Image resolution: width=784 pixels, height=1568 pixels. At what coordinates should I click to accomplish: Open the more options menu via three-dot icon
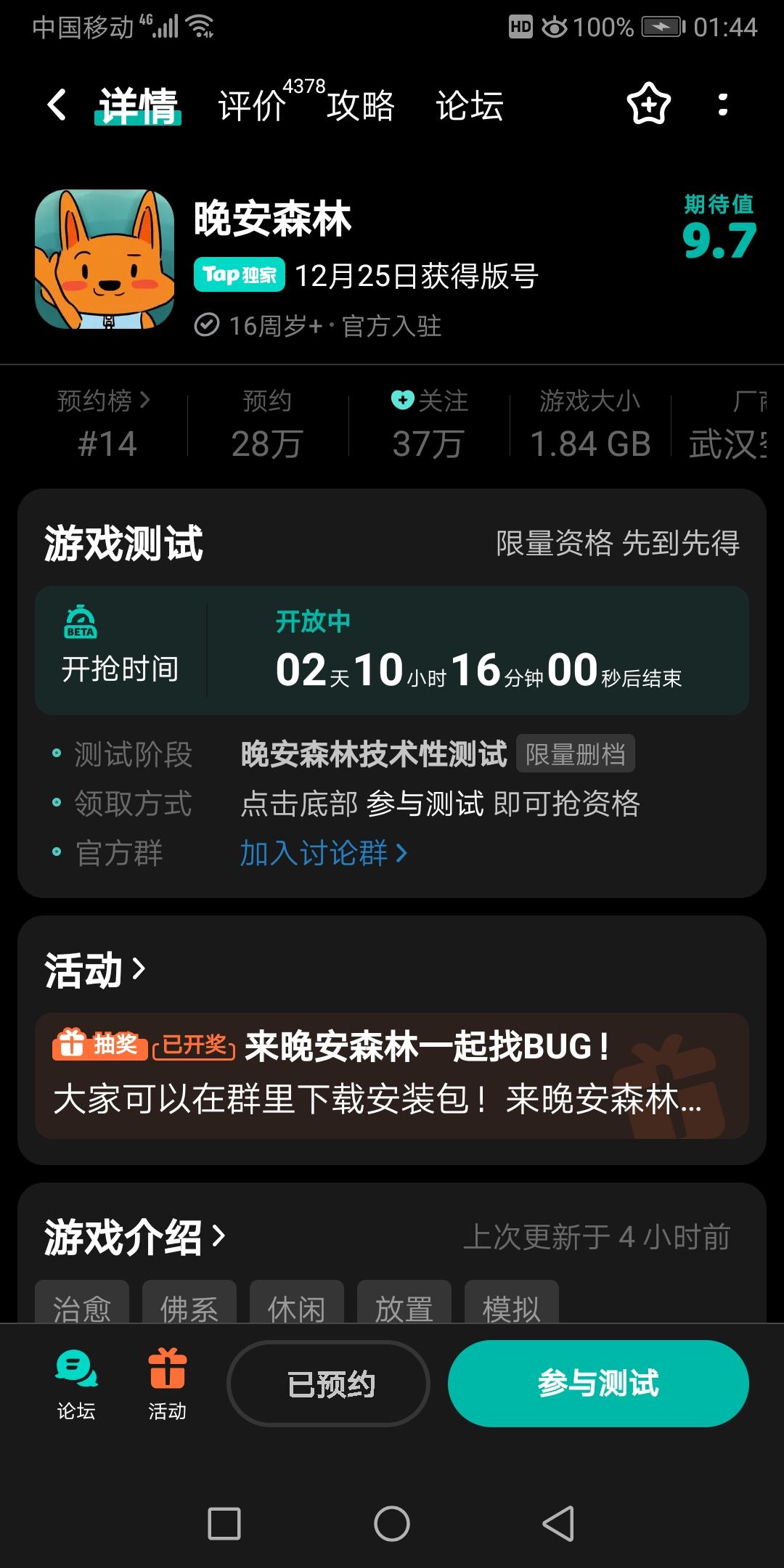(722, 106)
